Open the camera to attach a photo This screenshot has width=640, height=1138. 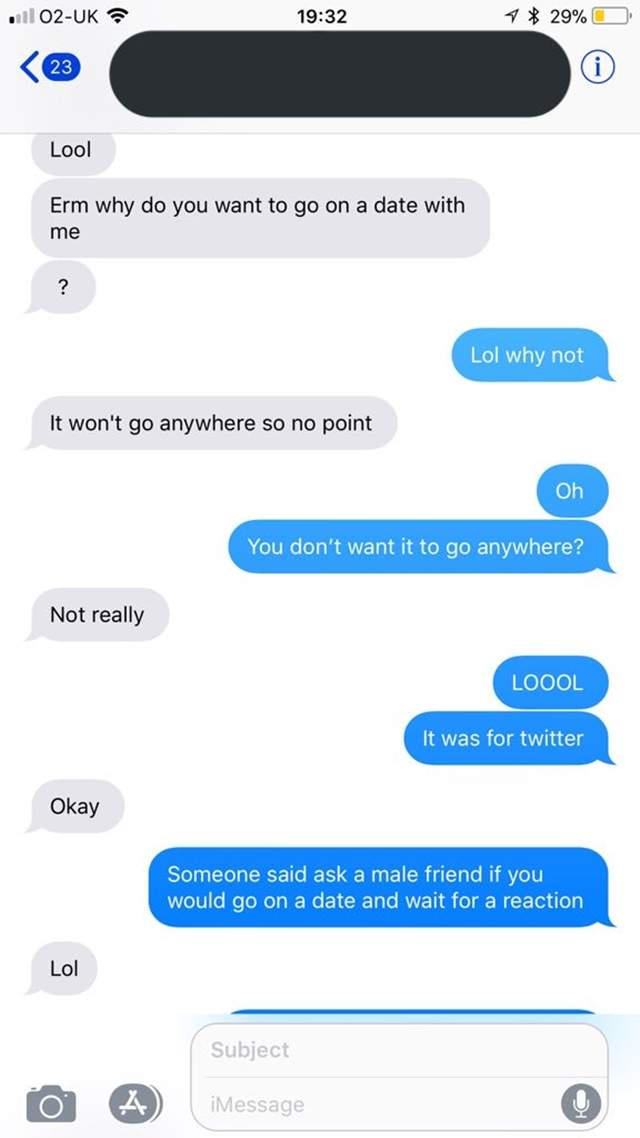tap(50, 1103)
